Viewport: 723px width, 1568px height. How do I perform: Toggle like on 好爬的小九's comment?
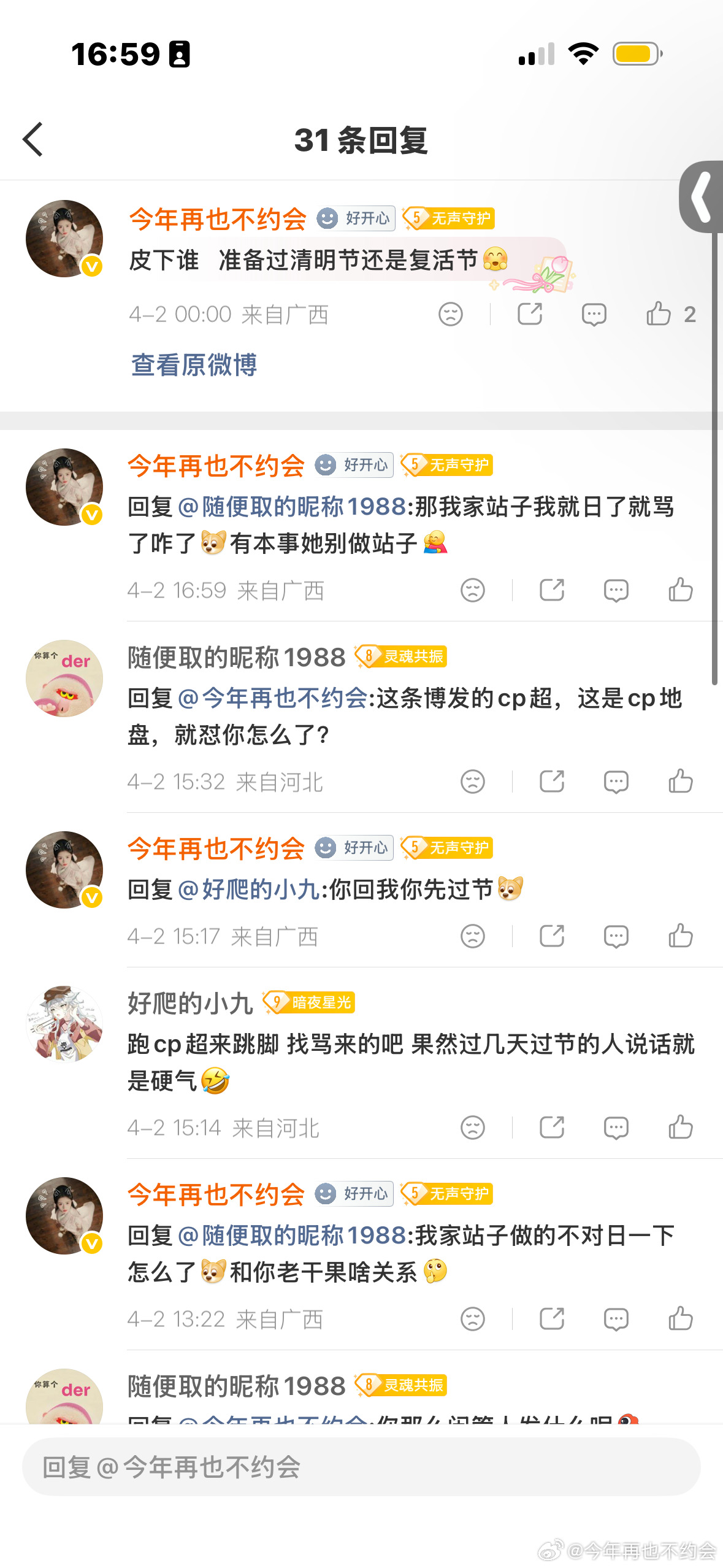[x=679, y=1127]
